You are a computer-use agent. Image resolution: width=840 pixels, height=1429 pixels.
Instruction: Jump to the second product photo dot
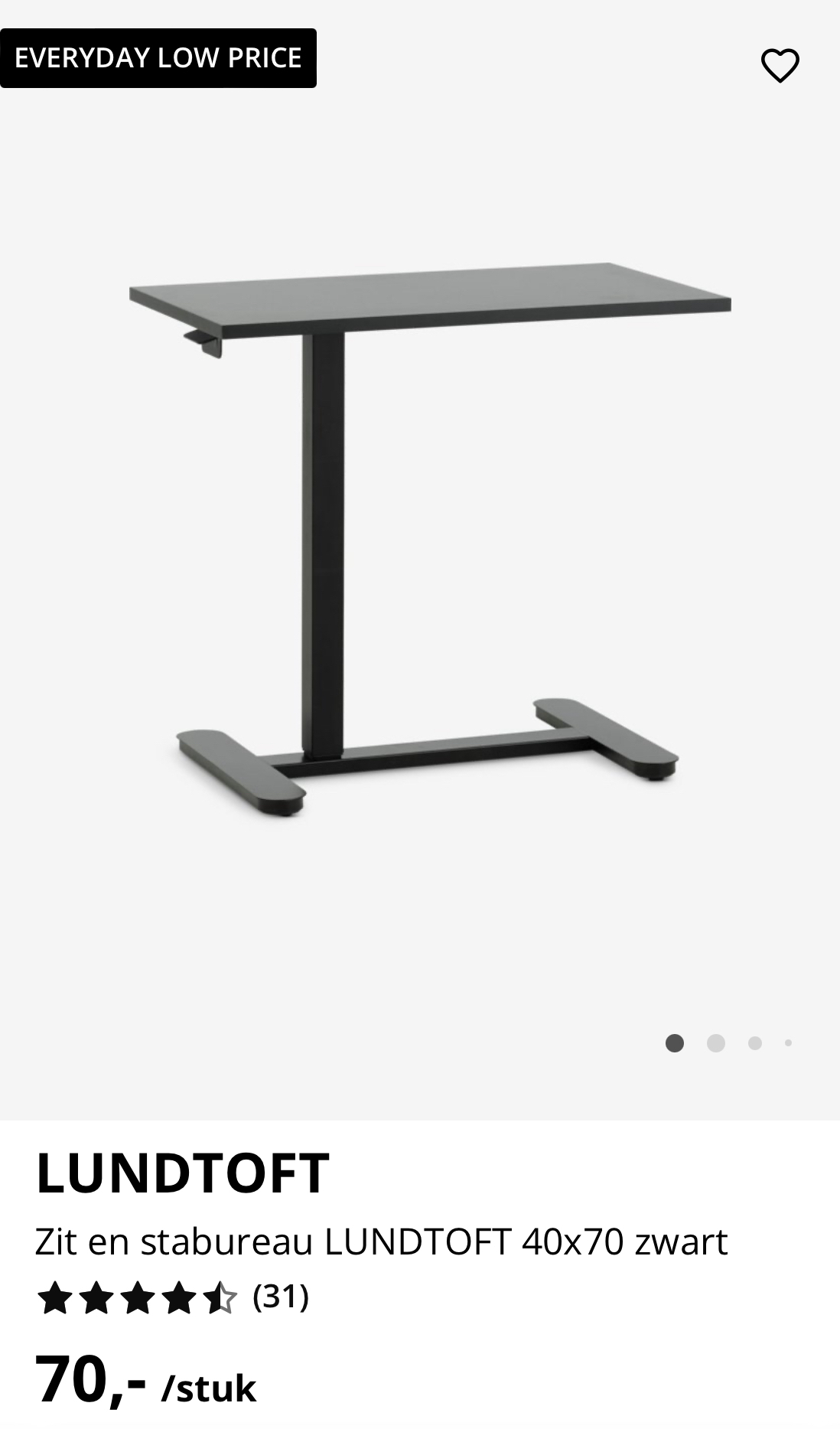click(715, 1043)
